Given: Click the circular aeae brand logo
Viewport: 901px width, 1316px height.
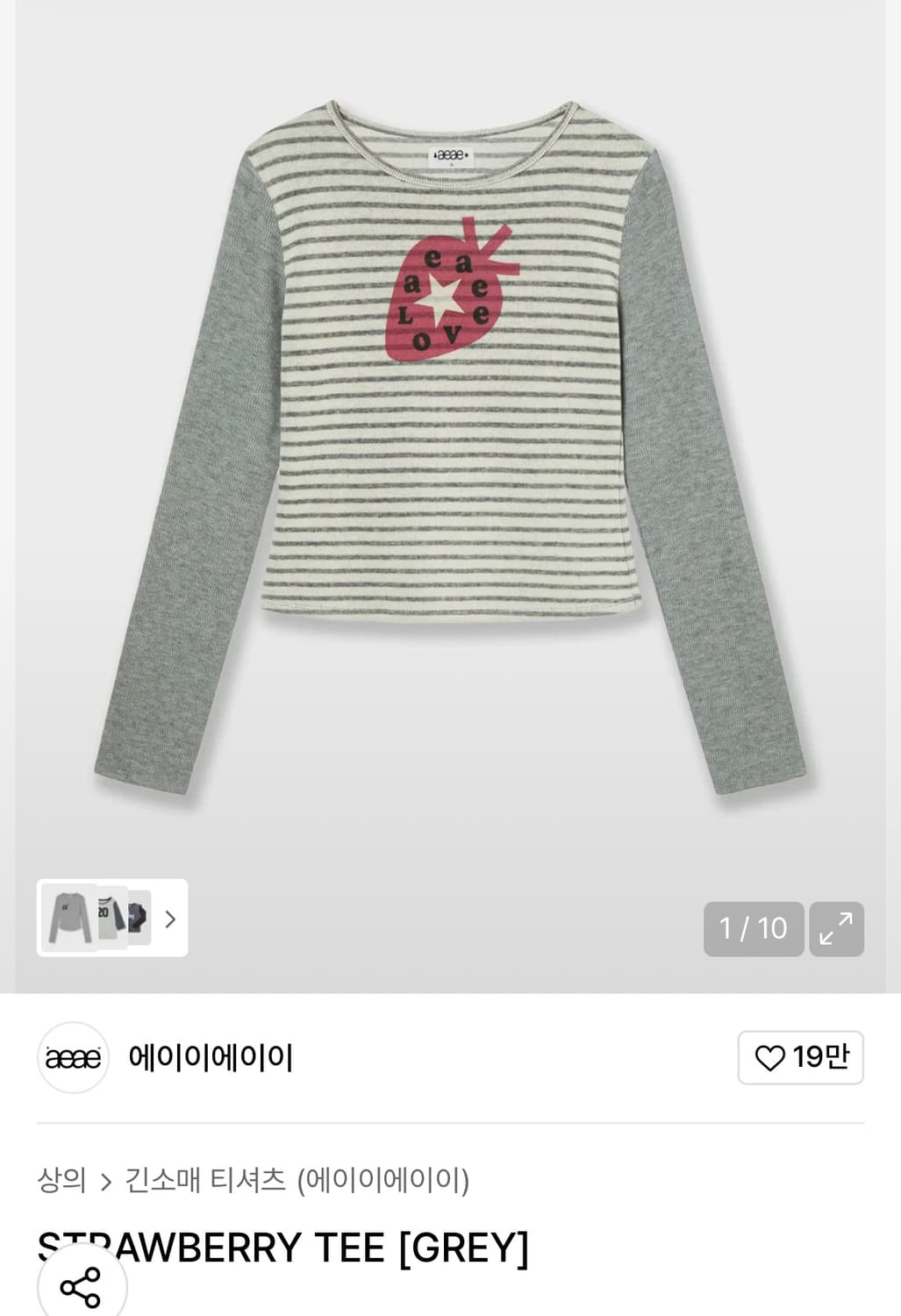Looking at the screenshot, I should coord(73,1058).
